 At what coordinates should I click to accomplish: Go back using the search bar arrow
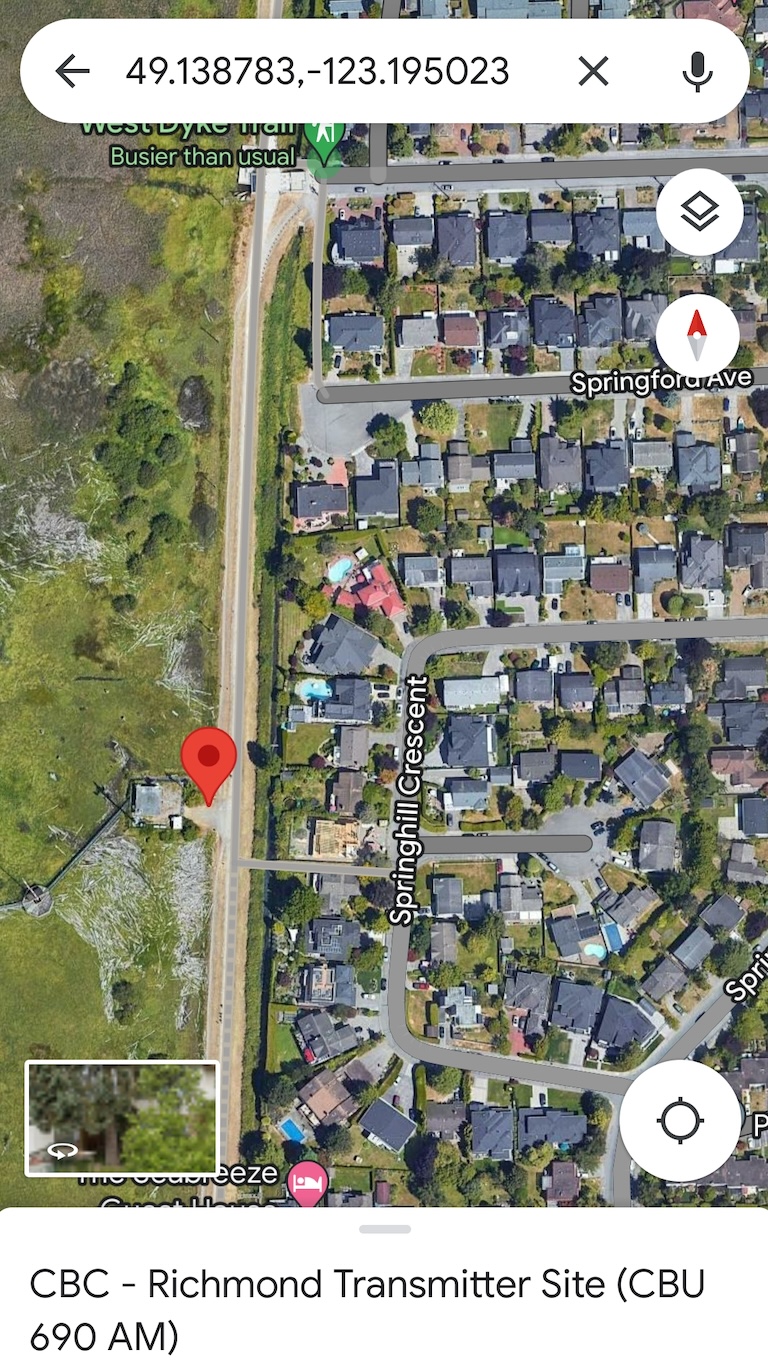72,71
